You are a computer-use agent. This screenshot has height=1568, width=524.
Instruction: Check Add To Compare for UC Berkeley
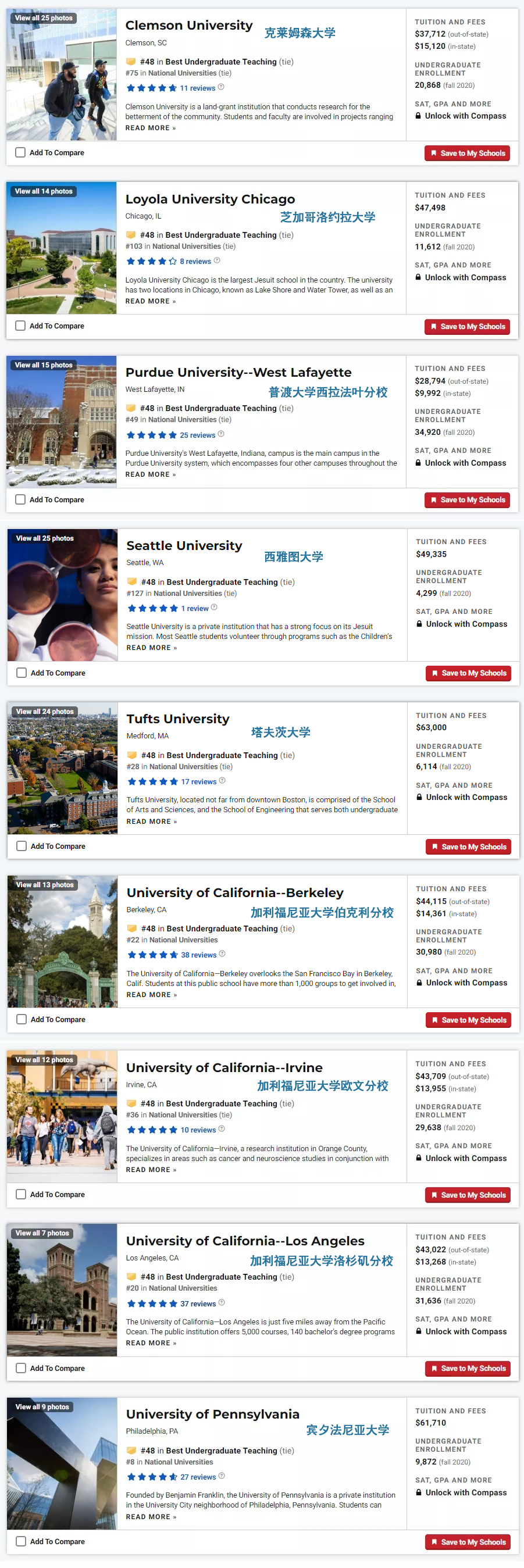tap(22, 1020)
